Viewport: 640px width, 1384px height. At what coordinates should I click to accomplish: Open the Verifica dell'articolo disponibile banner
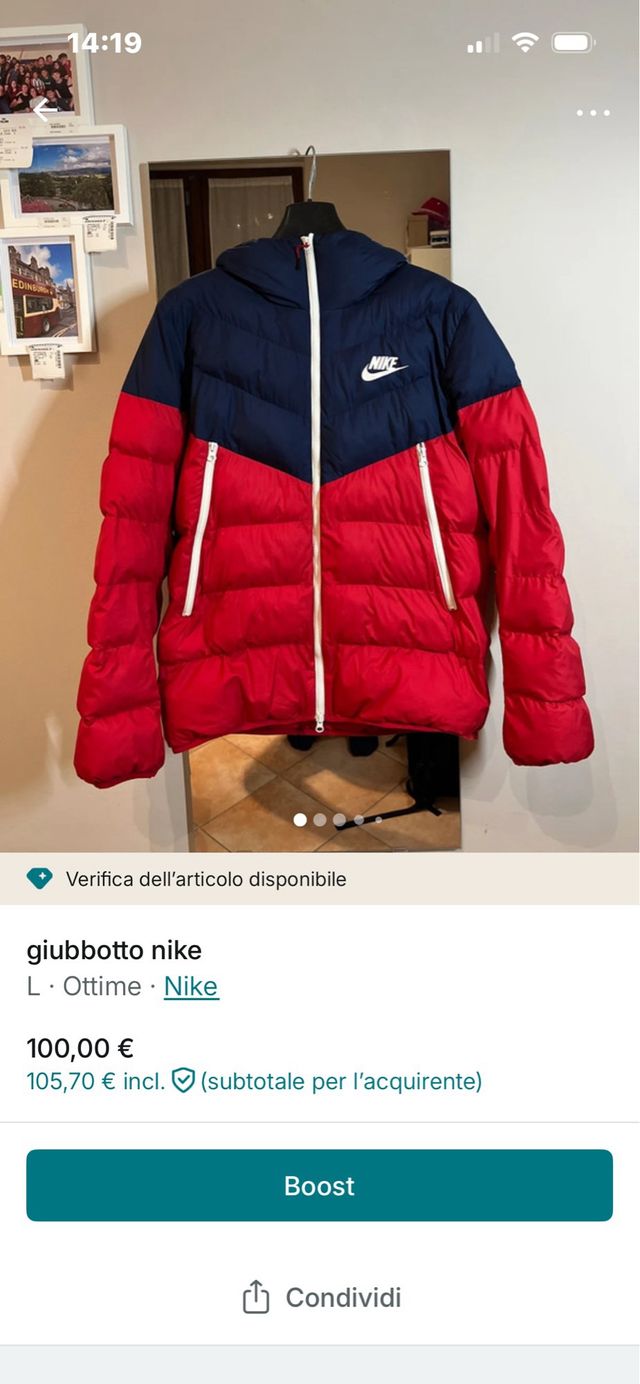[319, 879]
